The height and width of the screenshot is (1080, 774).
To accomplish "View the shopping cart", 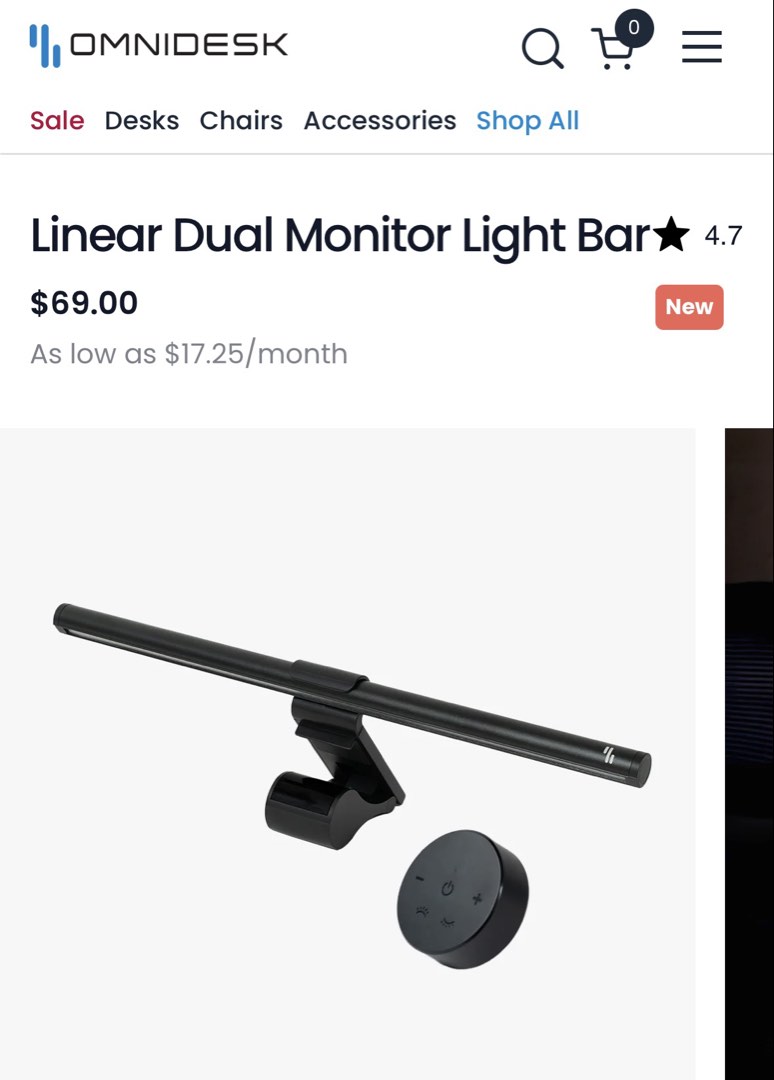I will point(619,41).
